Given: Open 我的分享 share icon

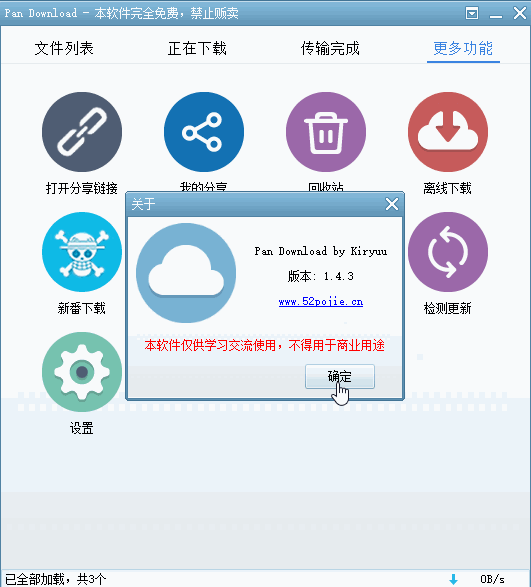Looking at the screenshot, I should point(204,132).
